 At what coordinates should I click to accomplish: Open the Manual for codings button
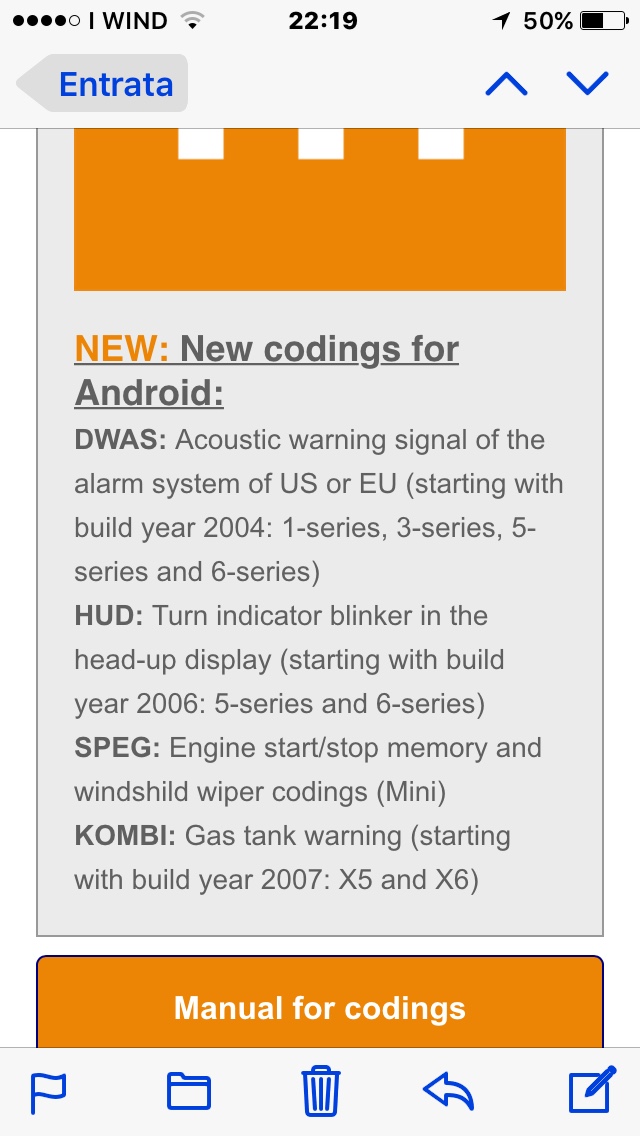point(320,1007)
